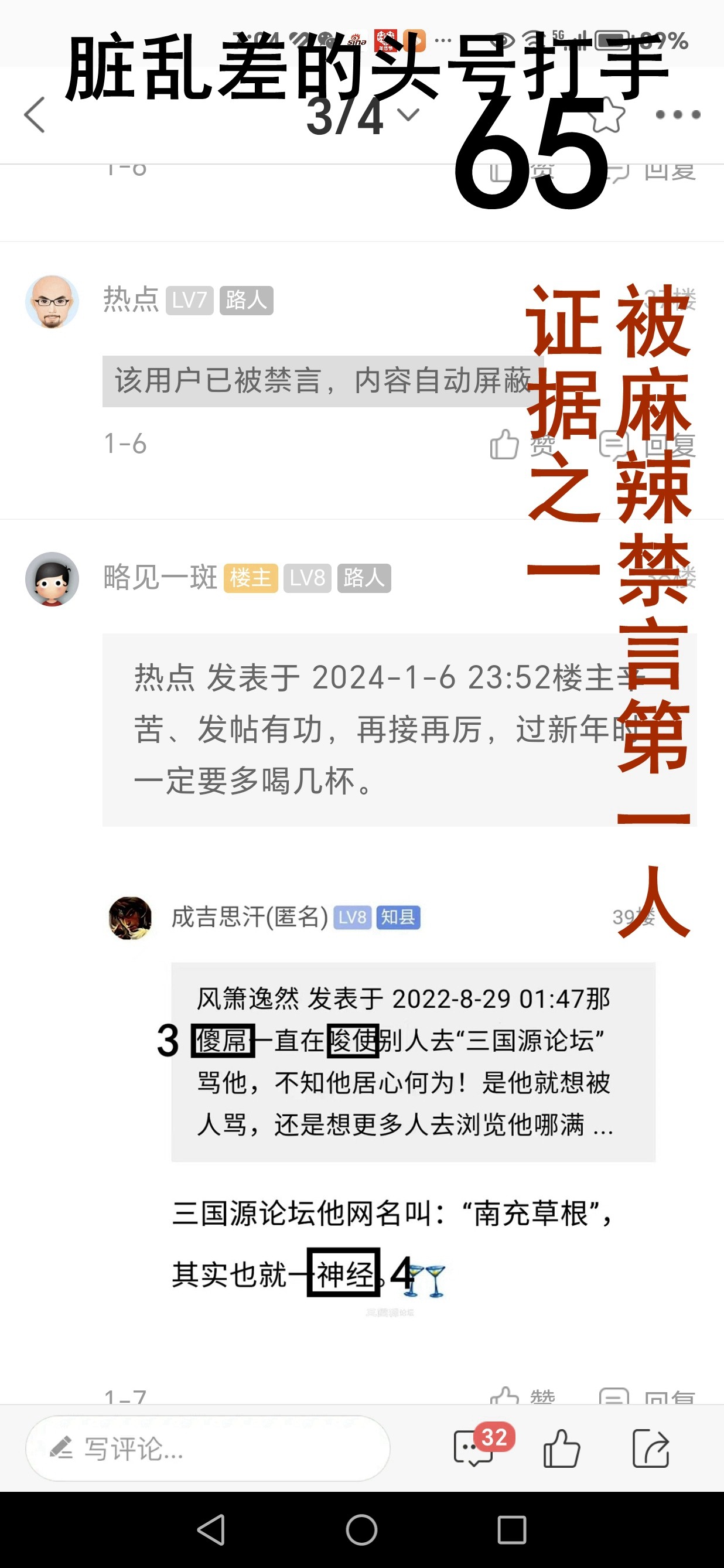Image resolution: width=724 pixels, height=1568 pixels.
Task: Open the recent apps view
Action: 512,1530
